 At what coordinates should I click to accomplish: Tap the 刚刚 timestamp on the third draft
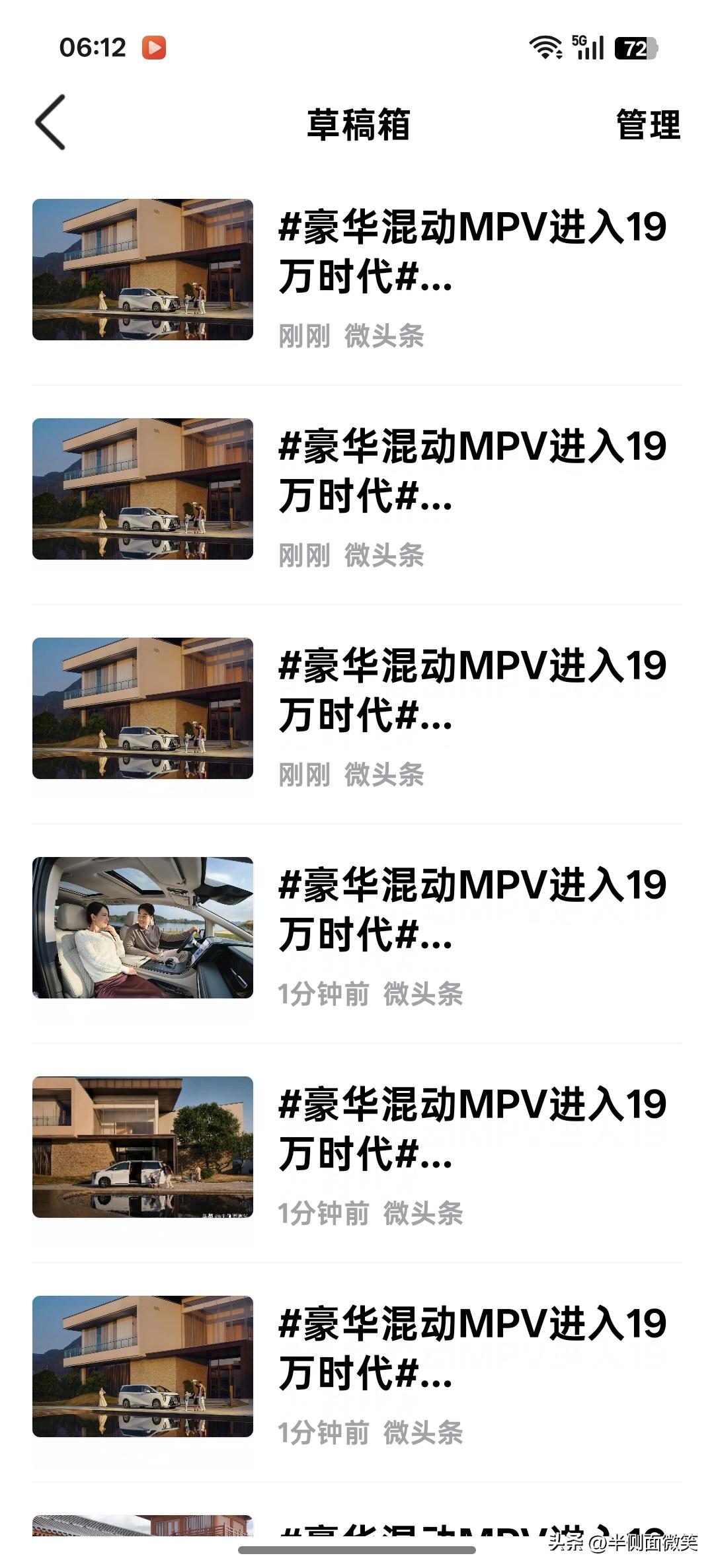click(304, 776)
